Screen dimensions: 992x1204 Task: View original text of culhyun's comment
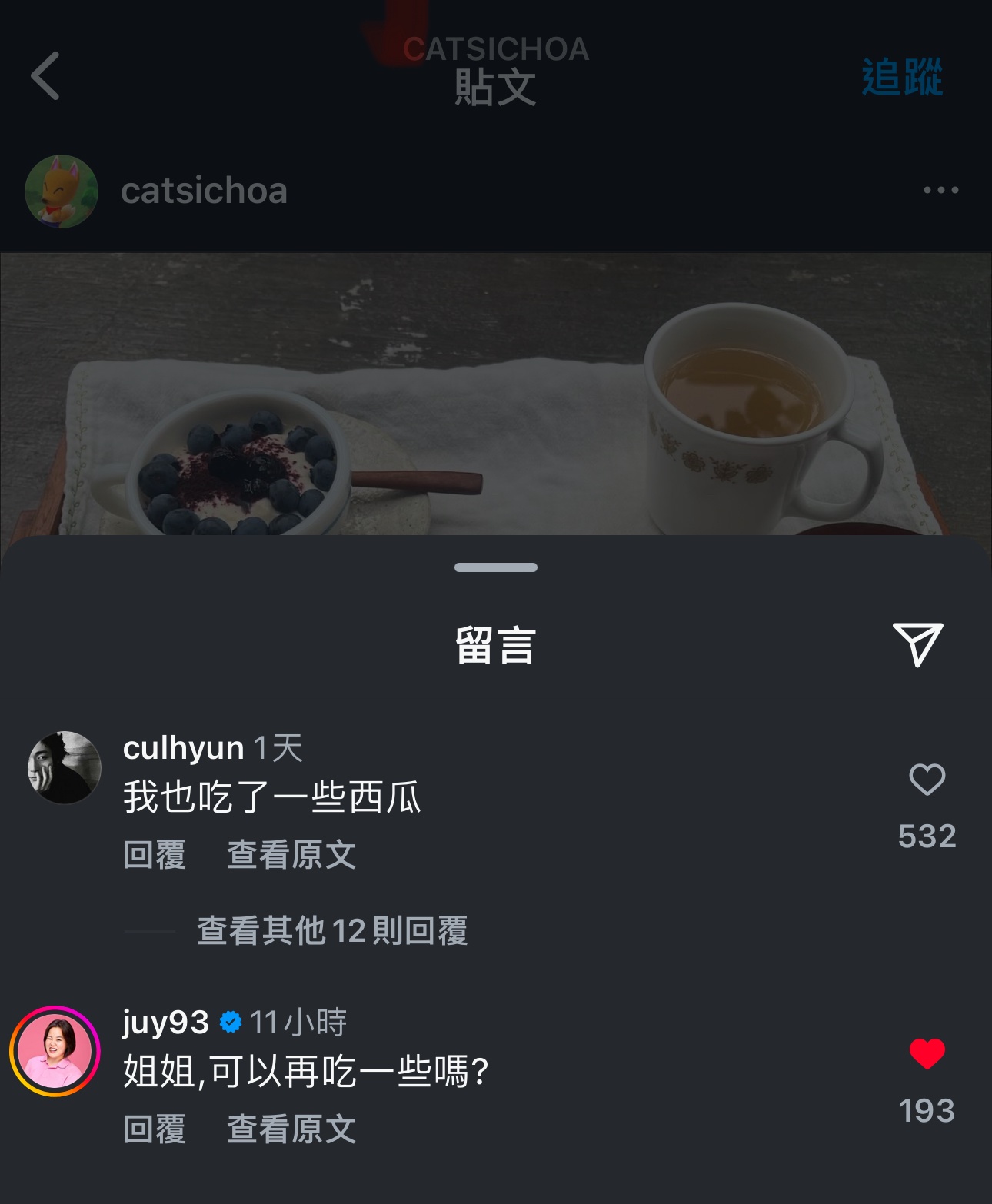tap(291, 855)
